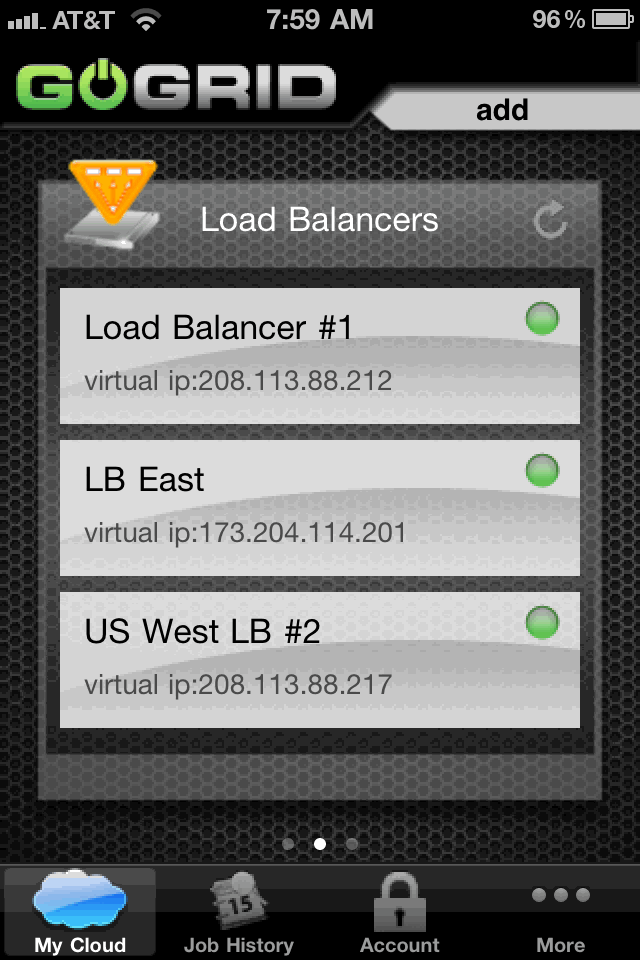
Task: Show the More tab
Action: tap(560, 912)
